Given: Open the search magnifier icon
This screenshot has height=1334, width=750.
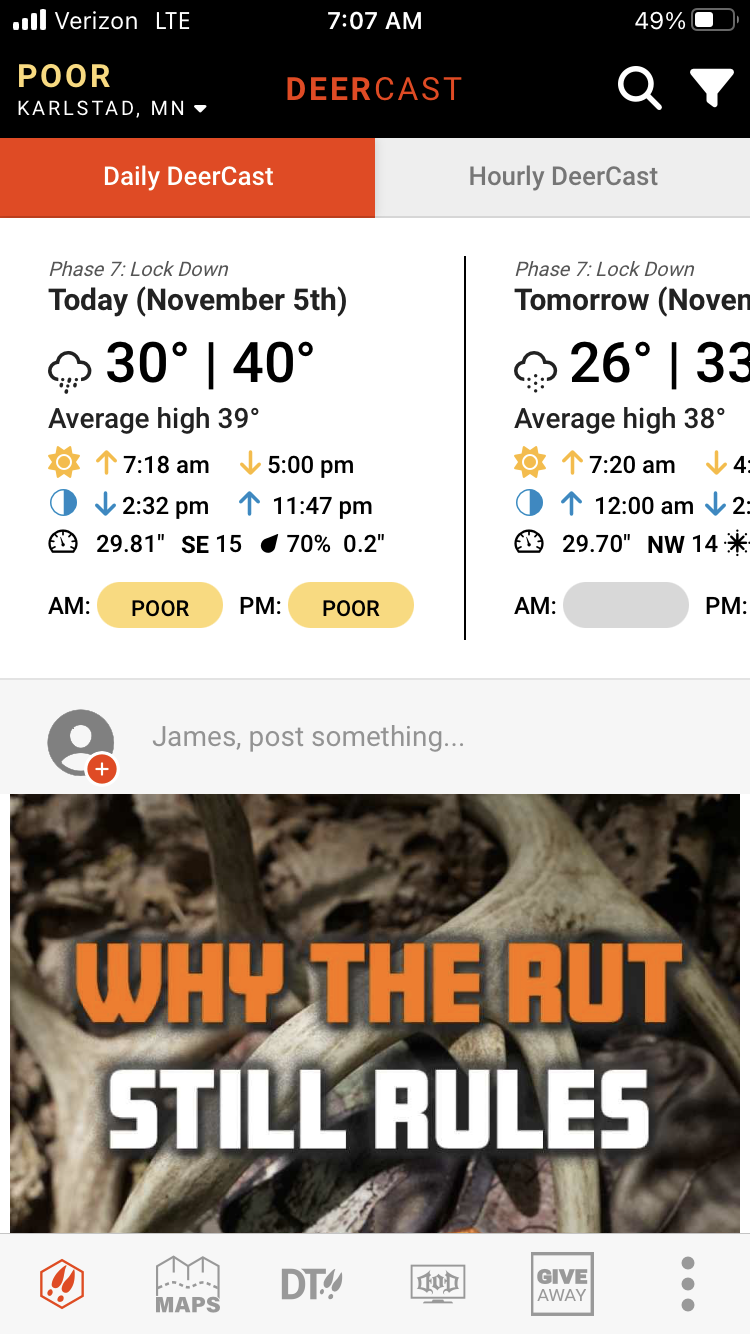Looking at the screenshot, I should coord(640,88).
